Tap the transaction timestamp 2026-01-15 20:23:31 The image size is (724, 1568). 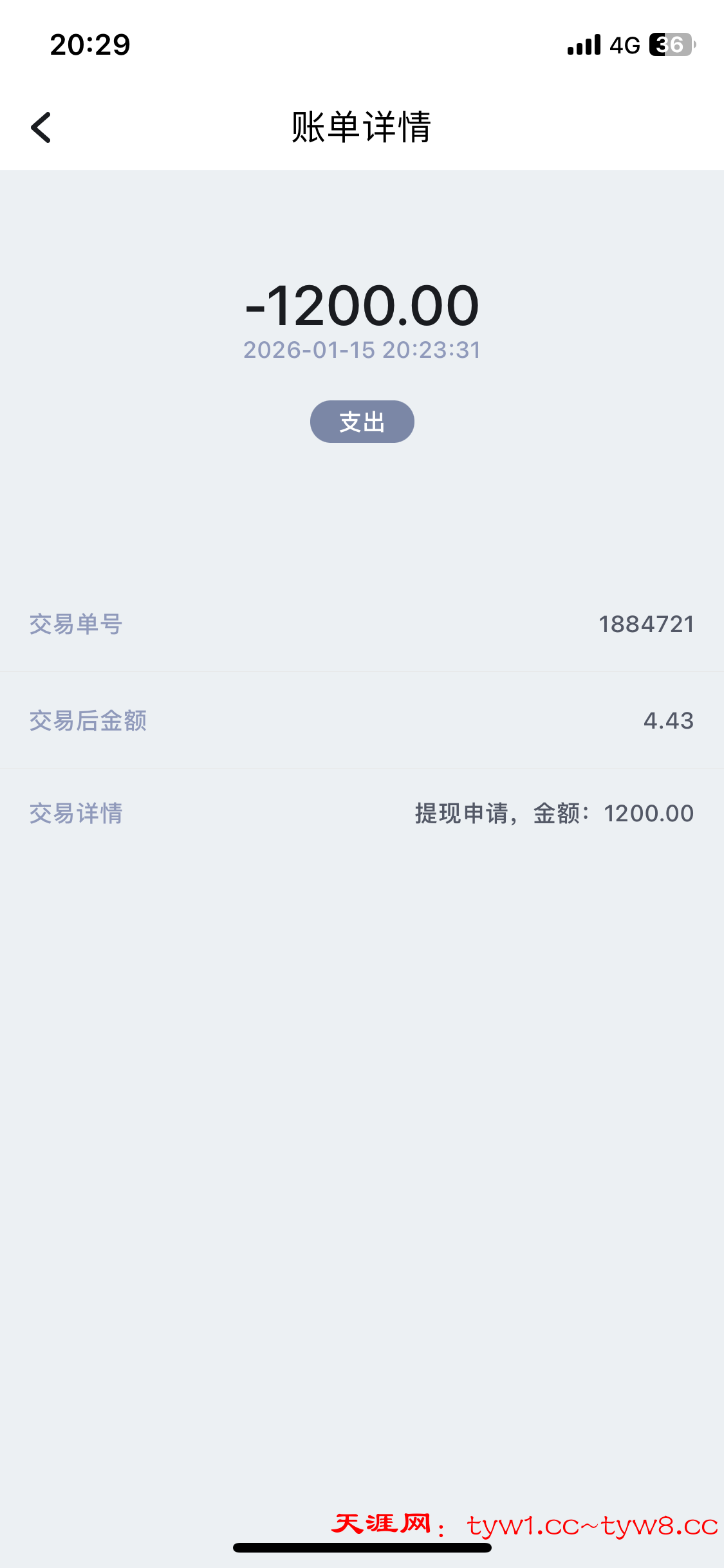pos(362,350)
